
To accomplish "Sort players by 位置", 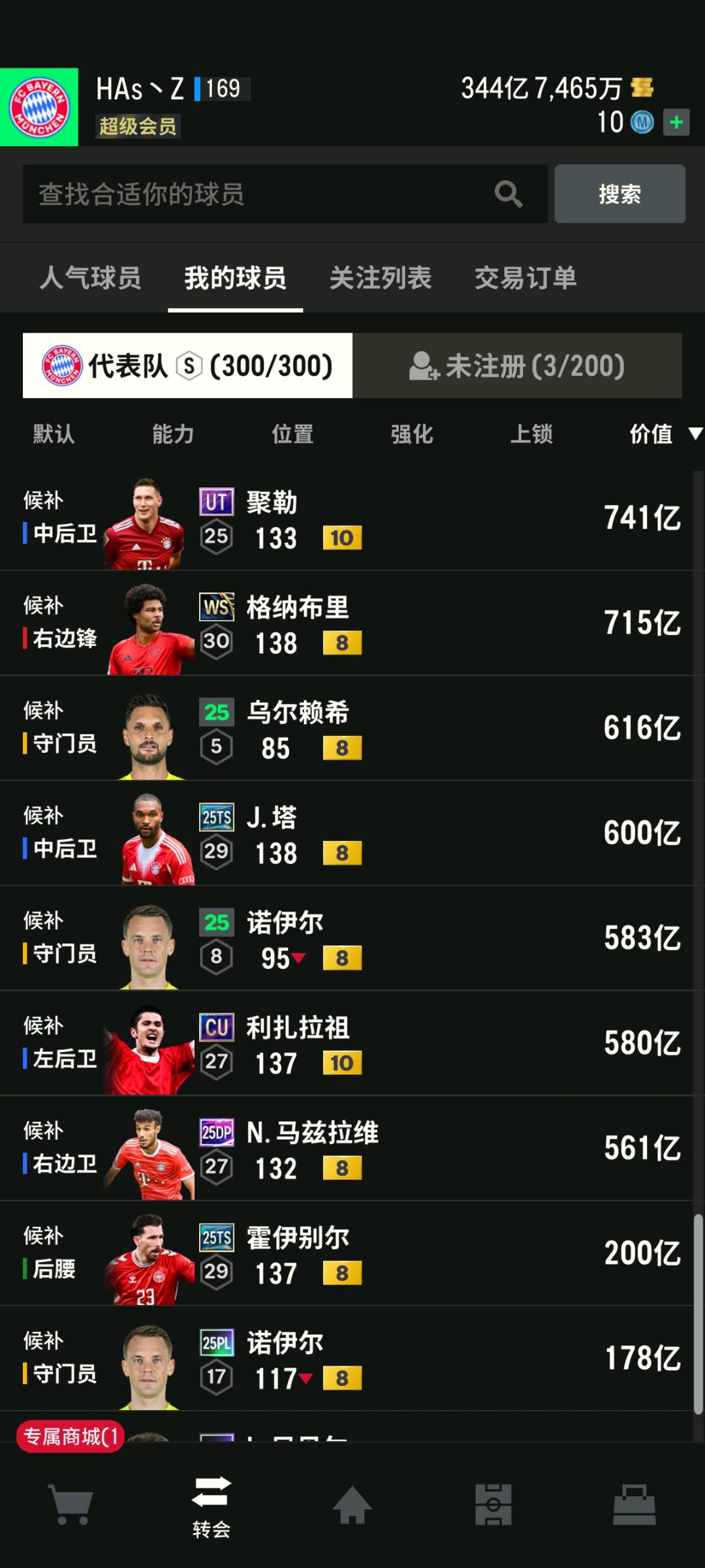I will pyautogui.click(x=292, y=434).
